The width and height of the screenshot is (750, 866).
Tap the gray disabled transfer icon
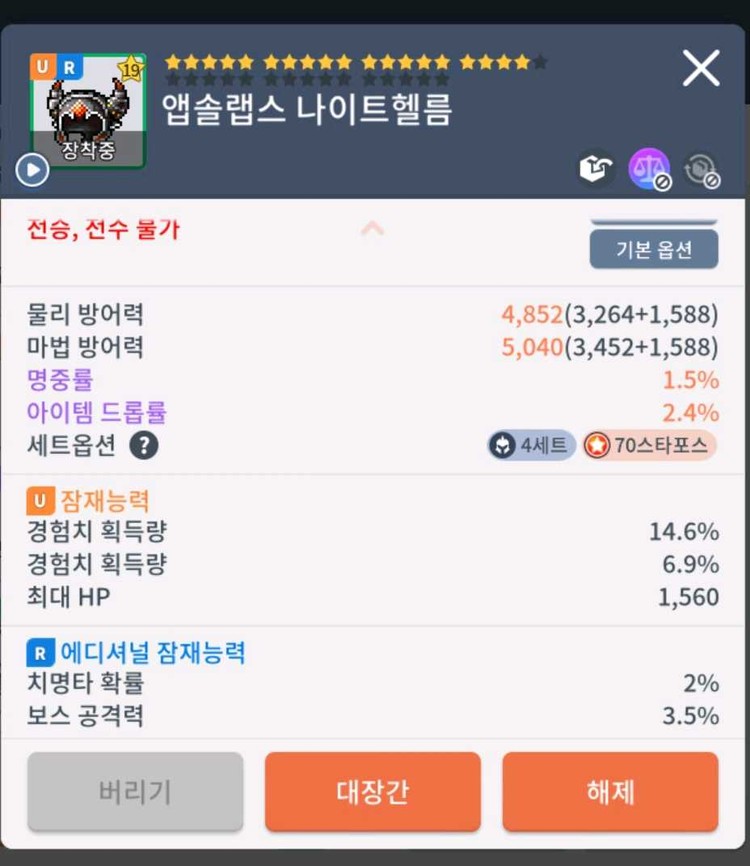(701, 169)
